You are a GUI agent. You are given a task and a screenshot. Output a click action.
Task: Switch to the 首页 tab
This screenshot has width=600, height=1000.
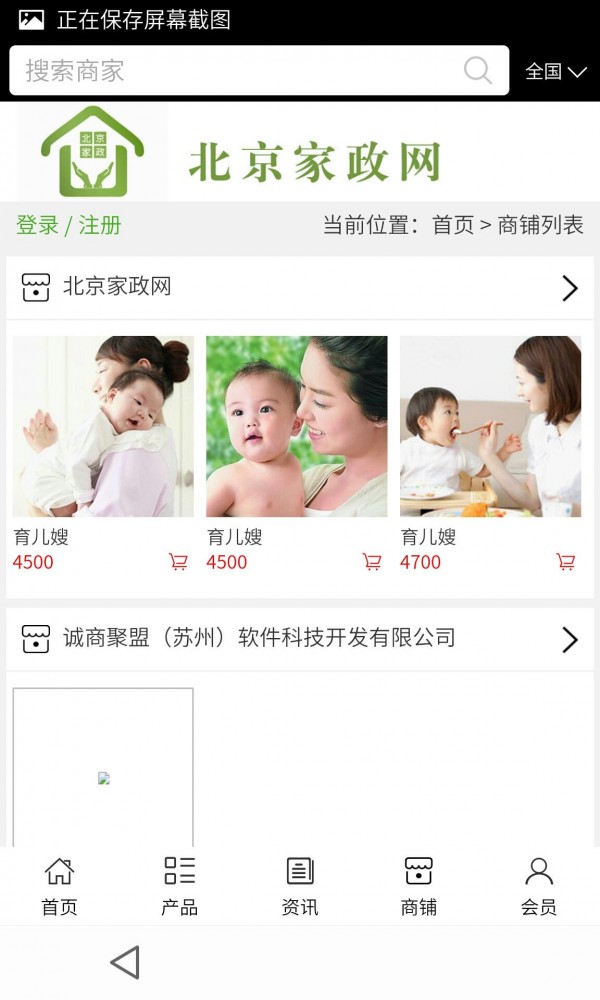(59, 886)
